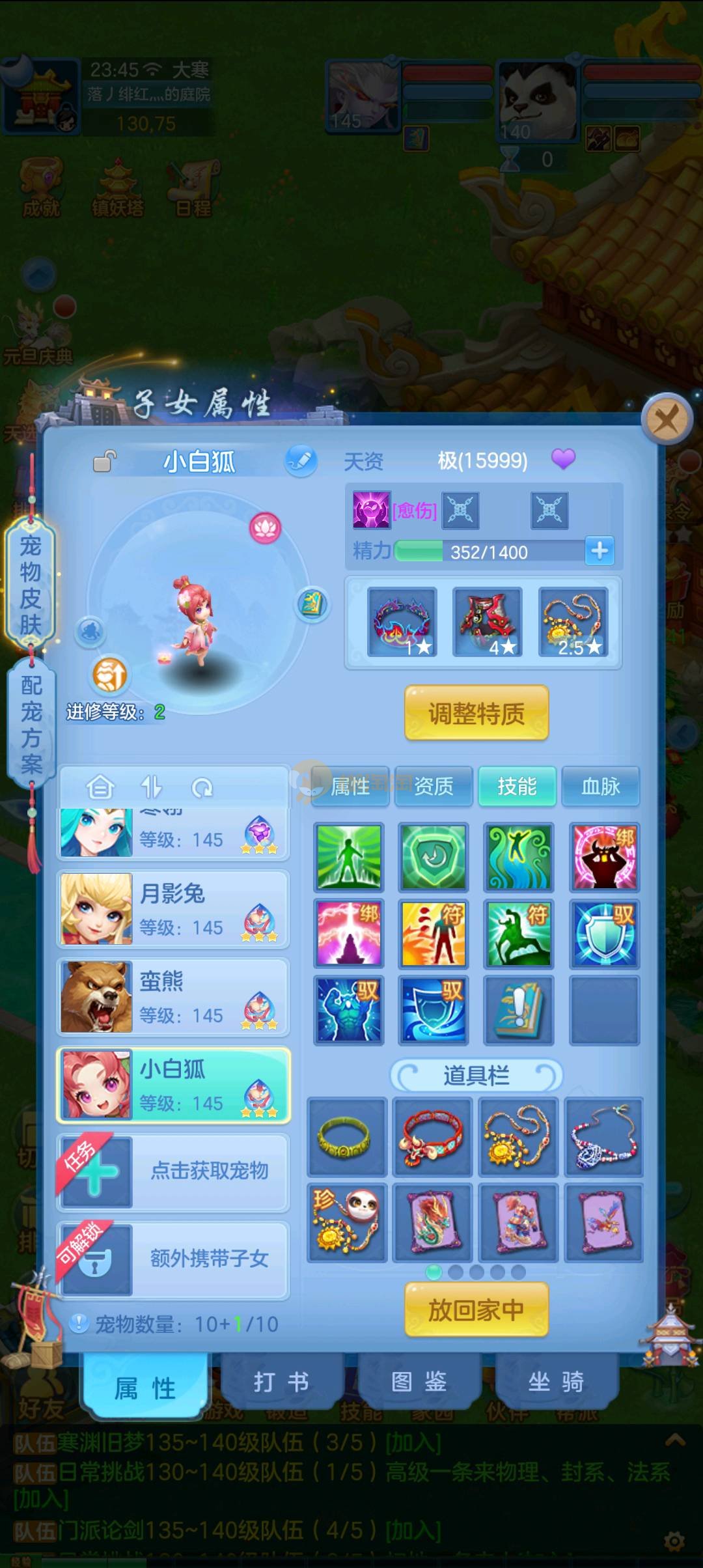The image size is (703, 1568).
Task: Add energy with the 精力 plus button
Action: tap(600, 551)
